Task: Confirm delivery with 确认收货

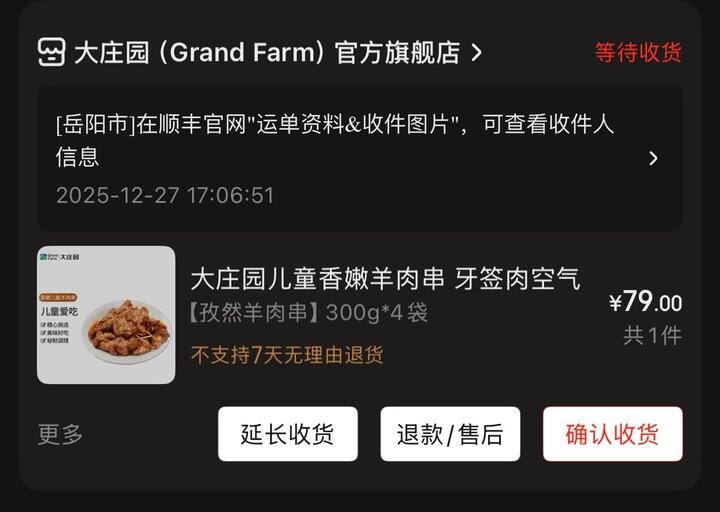Action: pos(612,434)
